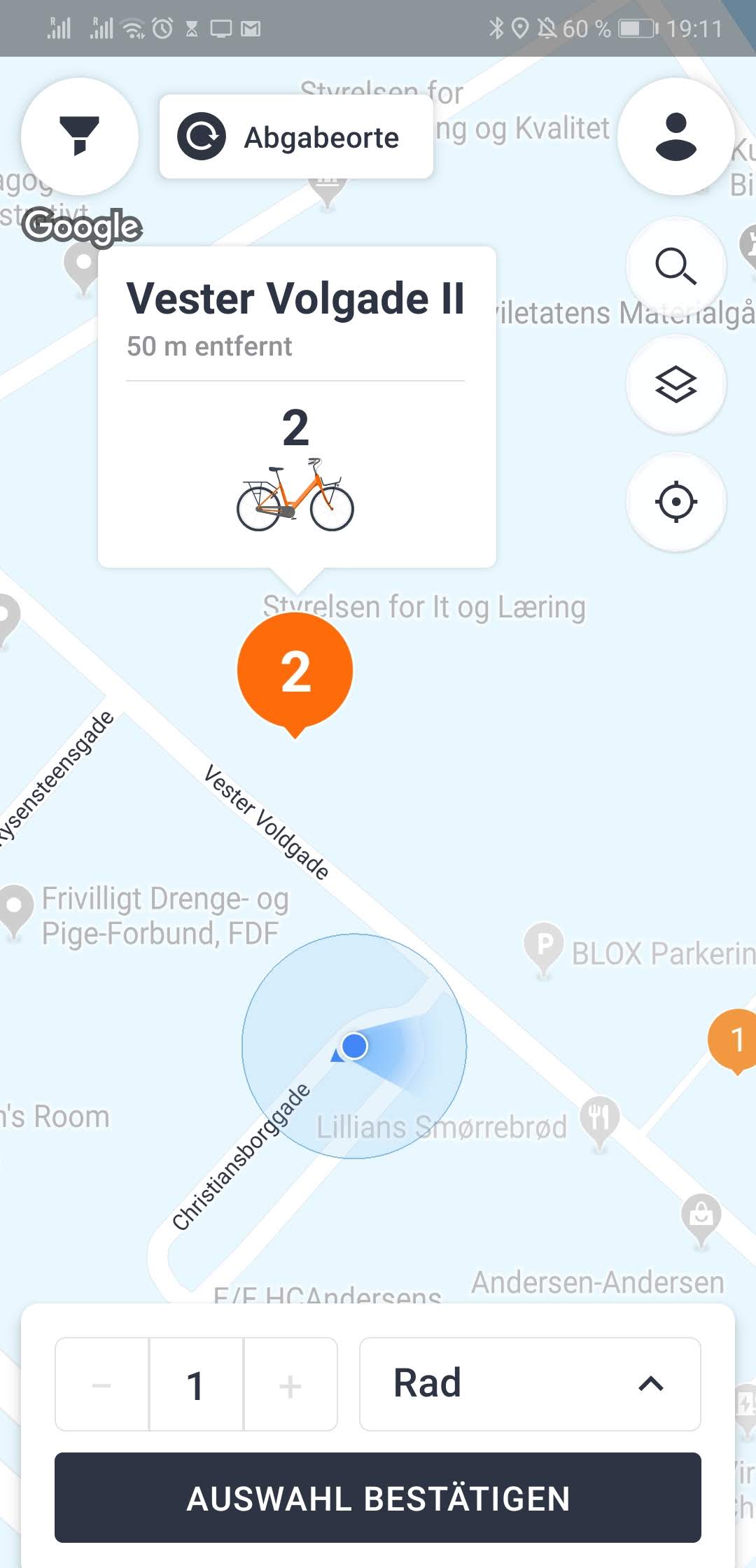Decrease the bike quantity with minus
This screenshot has width=756, height=1568.
[102, 1385]
